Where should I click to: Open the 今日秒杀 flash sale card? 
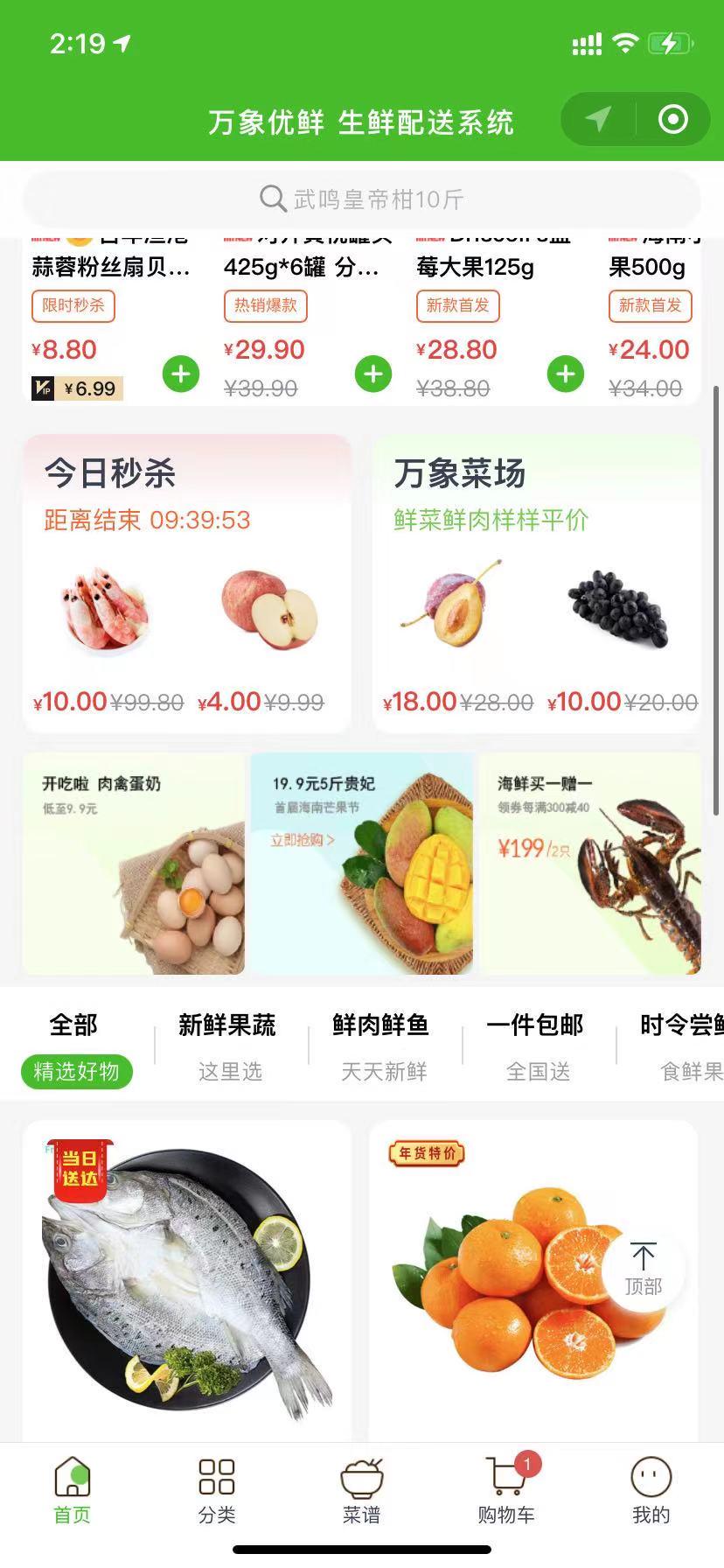[x=187, y=583]
